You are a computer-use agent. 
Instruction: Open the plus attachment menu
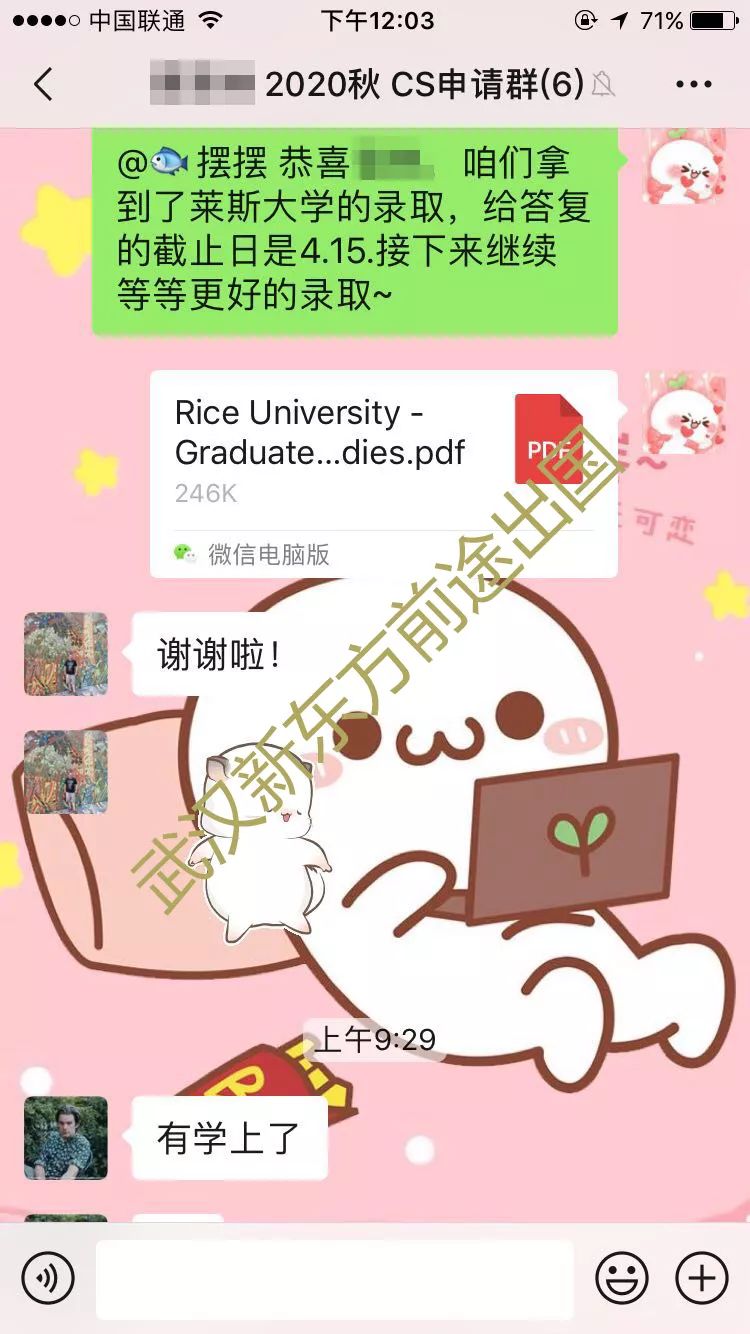point(702,1278)
